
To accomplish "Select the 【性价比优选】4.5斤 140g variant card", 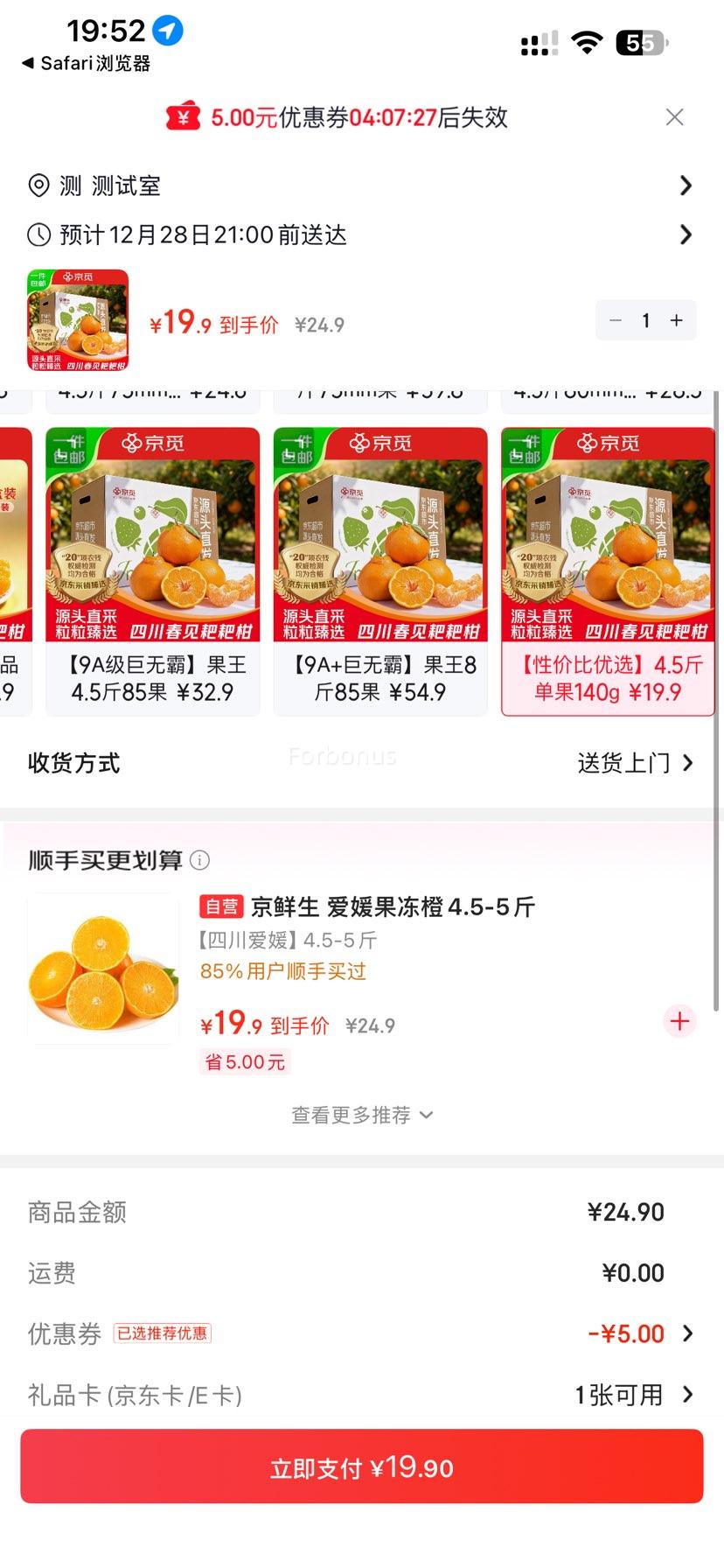I will pyautogui.click(x=608, y=569).
